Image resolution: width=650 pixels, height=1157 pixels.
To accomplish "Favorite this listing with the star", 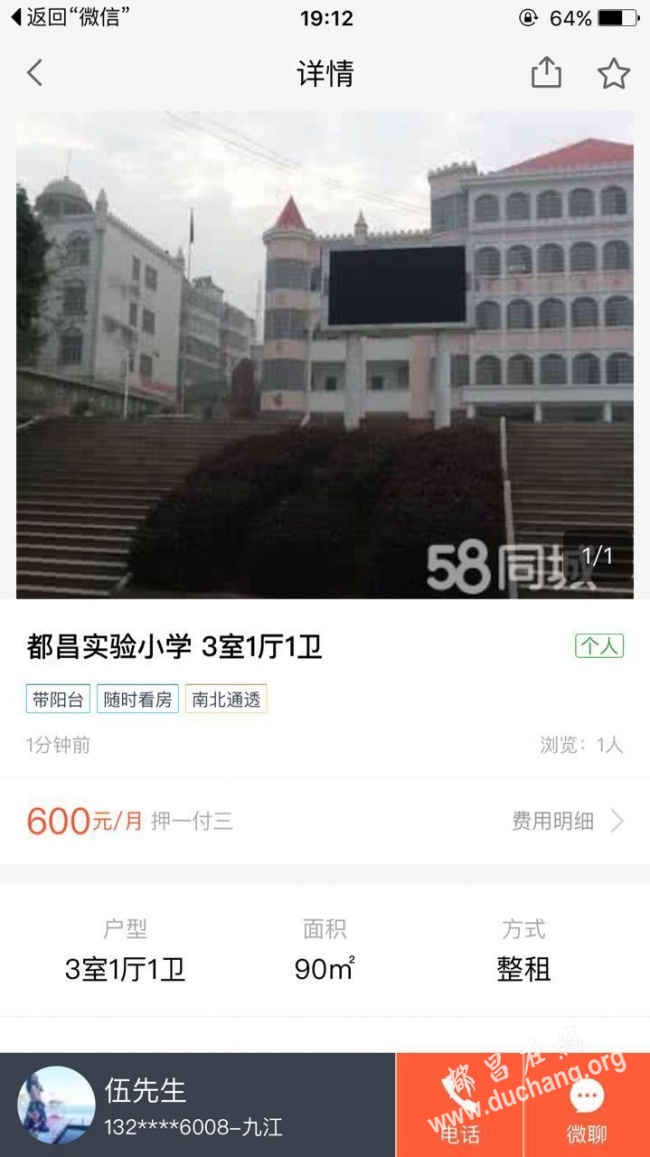I will point(613,73).
